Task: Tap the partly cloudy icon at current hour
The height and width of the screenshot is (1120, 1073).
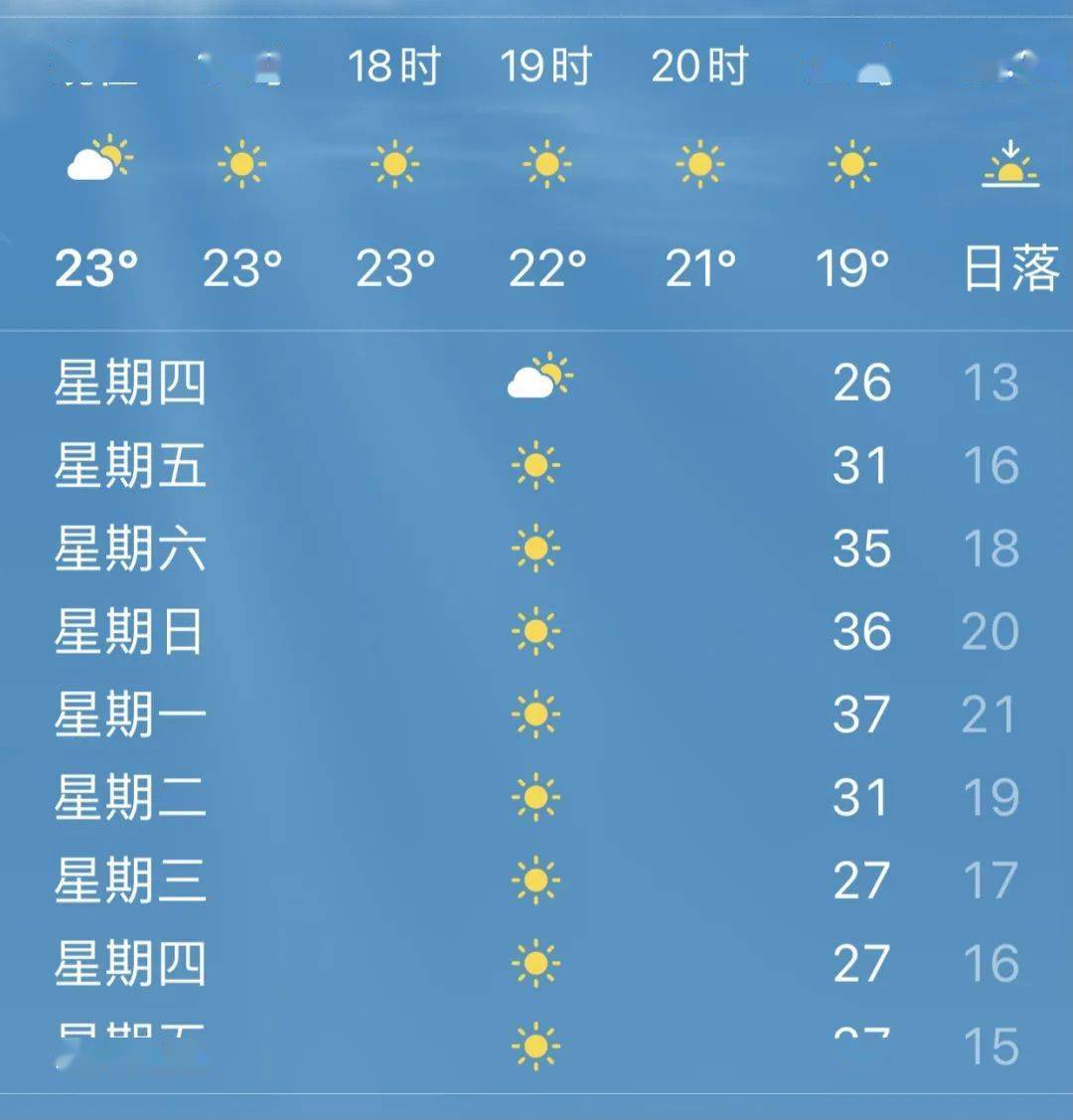Action: click(94, 161)
